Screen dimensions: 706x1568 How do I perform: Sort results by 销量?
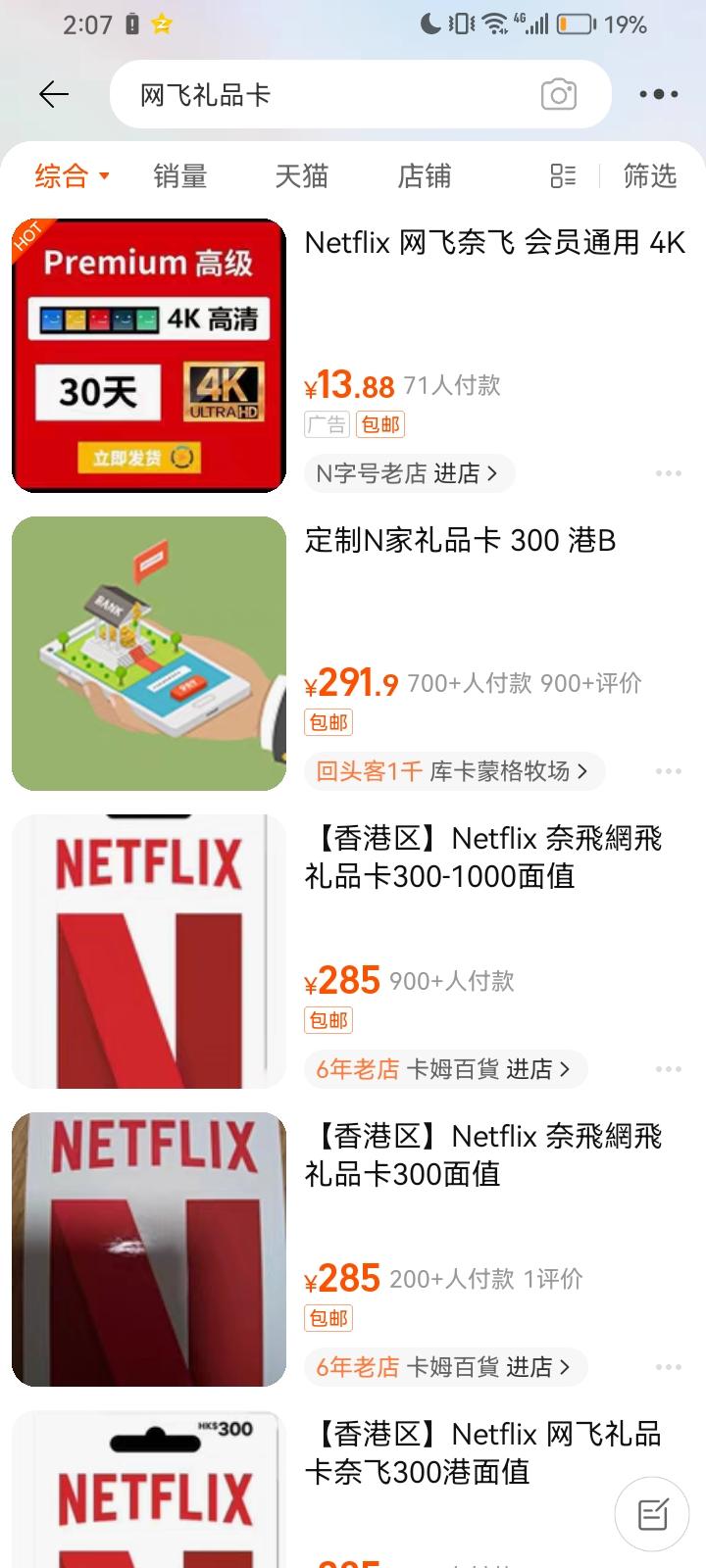pos(180,176)
